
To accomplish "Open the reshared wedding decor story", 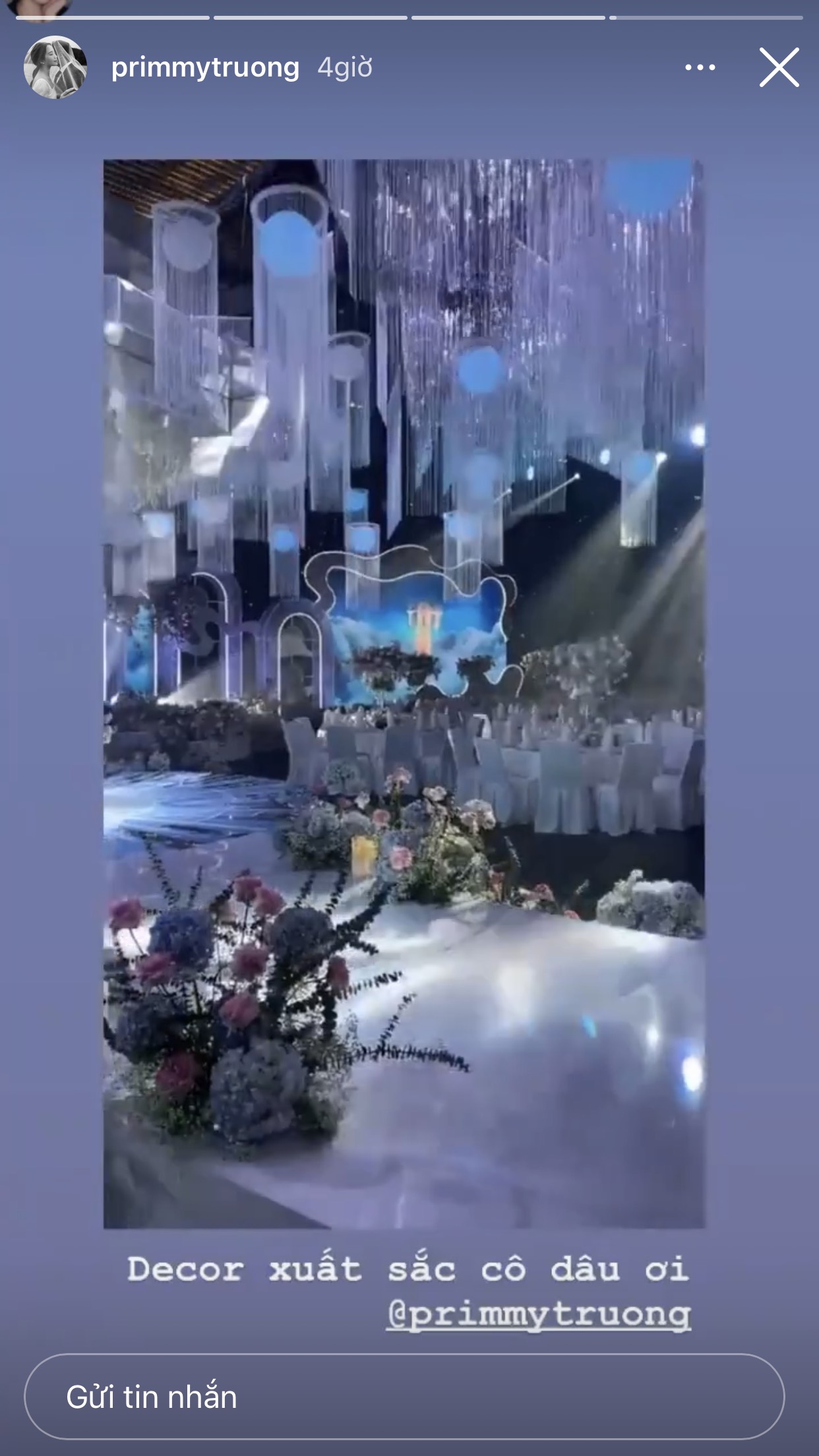I will (404, 694).
